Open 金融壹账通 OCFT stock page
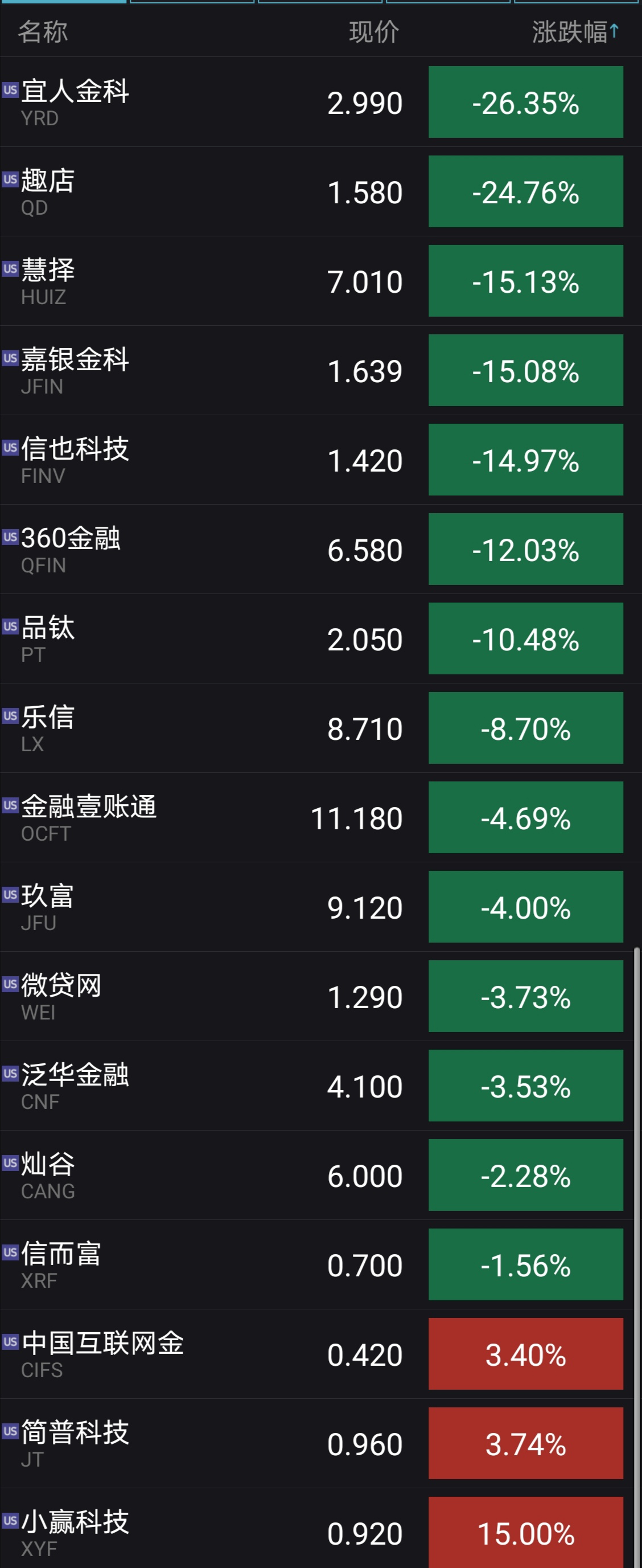The image size is (642, 1568). click(320, 817)
